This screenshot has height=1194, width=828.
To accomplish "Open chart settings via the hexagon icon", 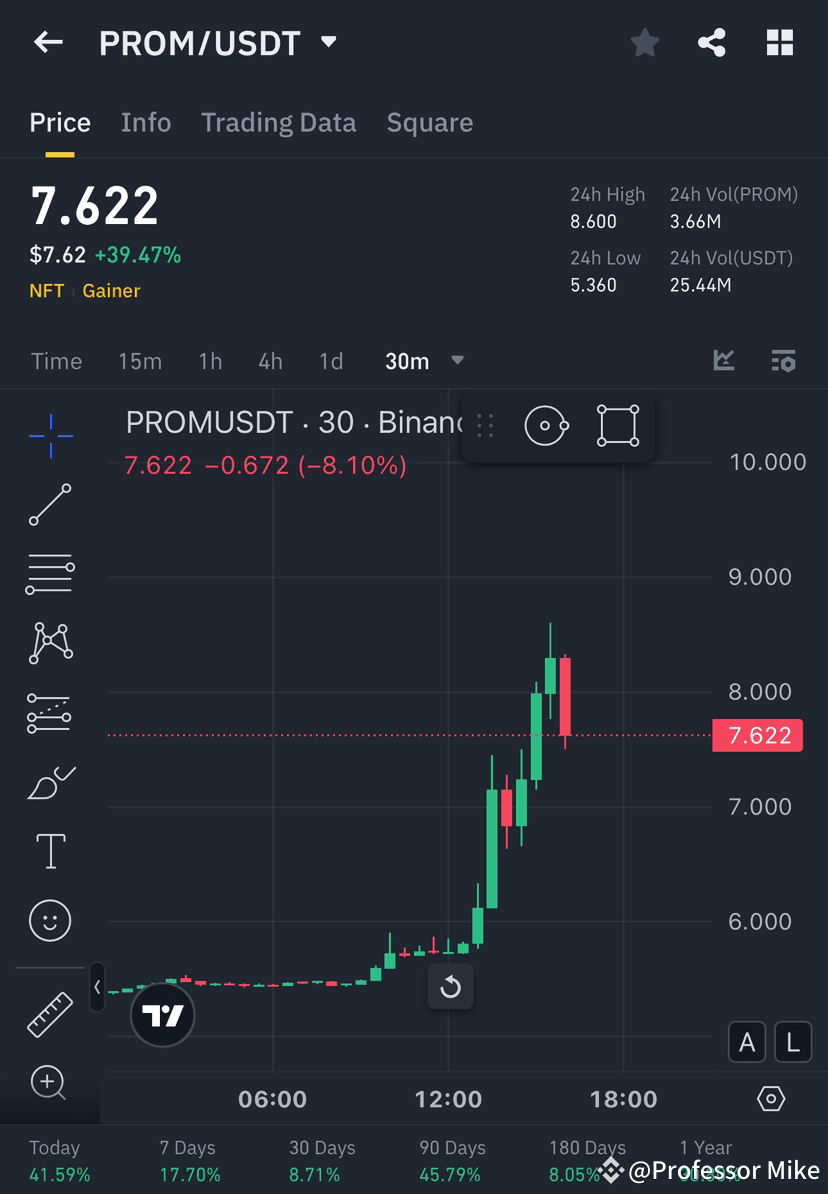I will [x=771, y=1098].
